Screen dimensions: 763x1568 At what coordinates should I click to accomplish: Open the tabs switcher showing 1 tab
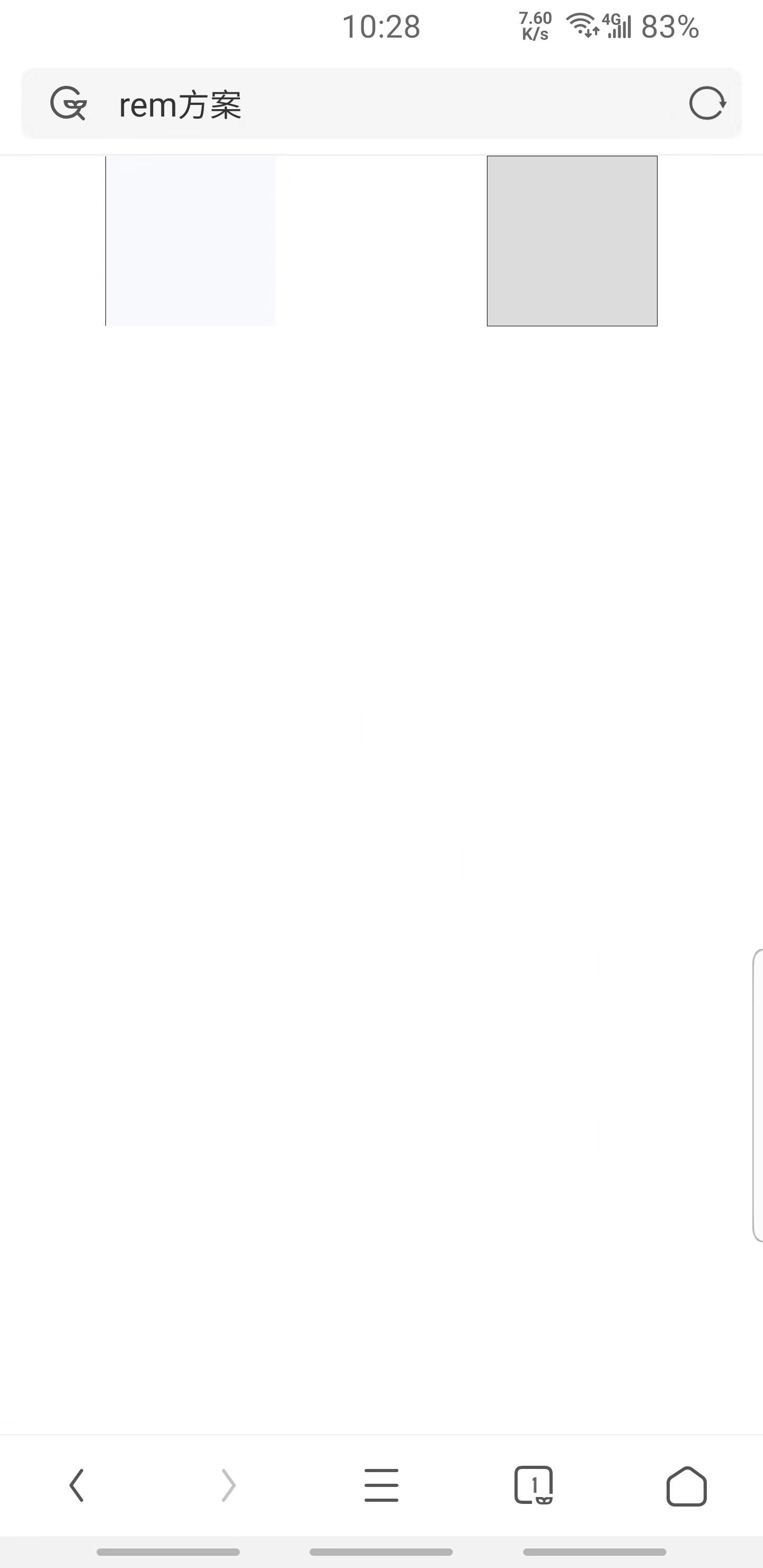(534, 1485)
